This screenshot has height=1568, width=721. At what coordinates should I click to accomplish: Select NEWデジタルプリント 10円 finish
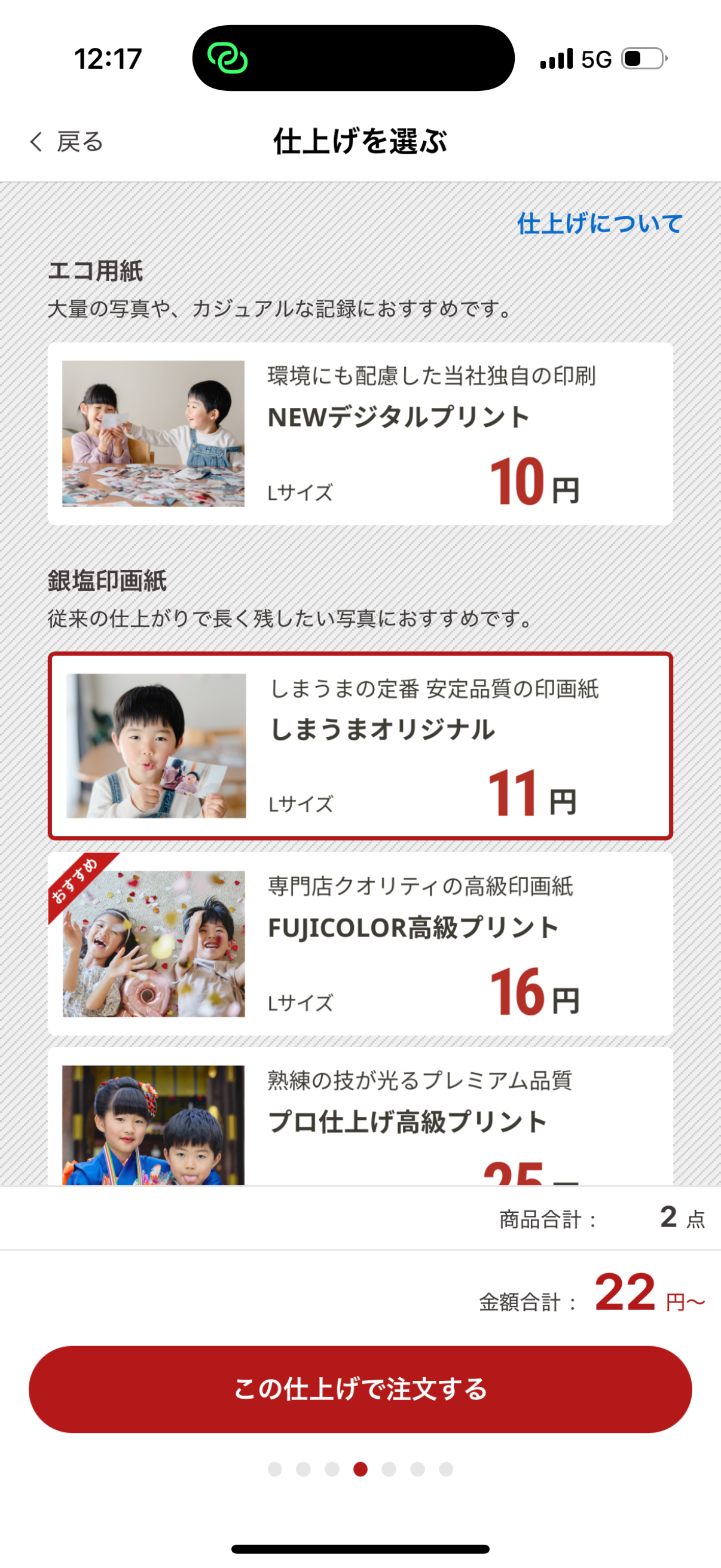(x=360, y=434)
